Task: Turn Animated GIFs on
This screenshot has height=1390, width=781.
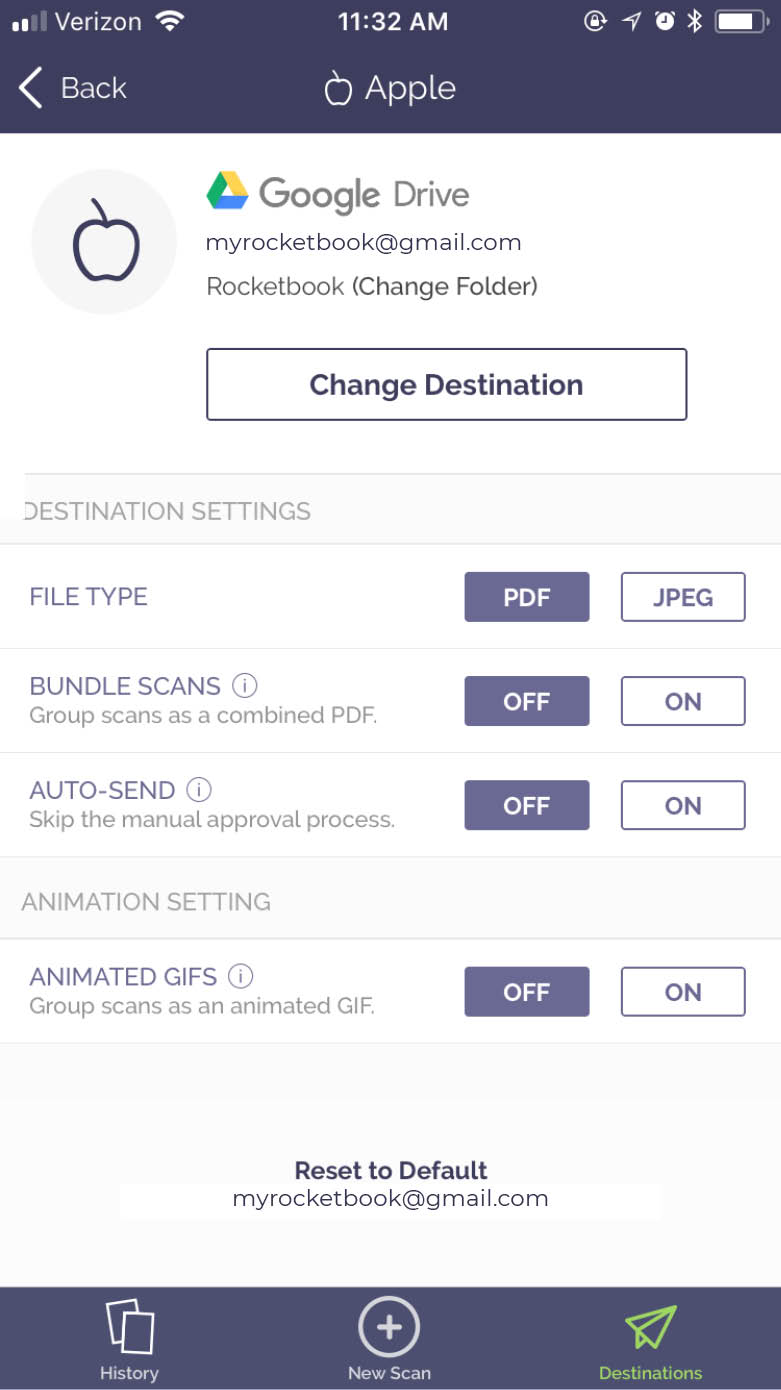Action: pos(683,992)
